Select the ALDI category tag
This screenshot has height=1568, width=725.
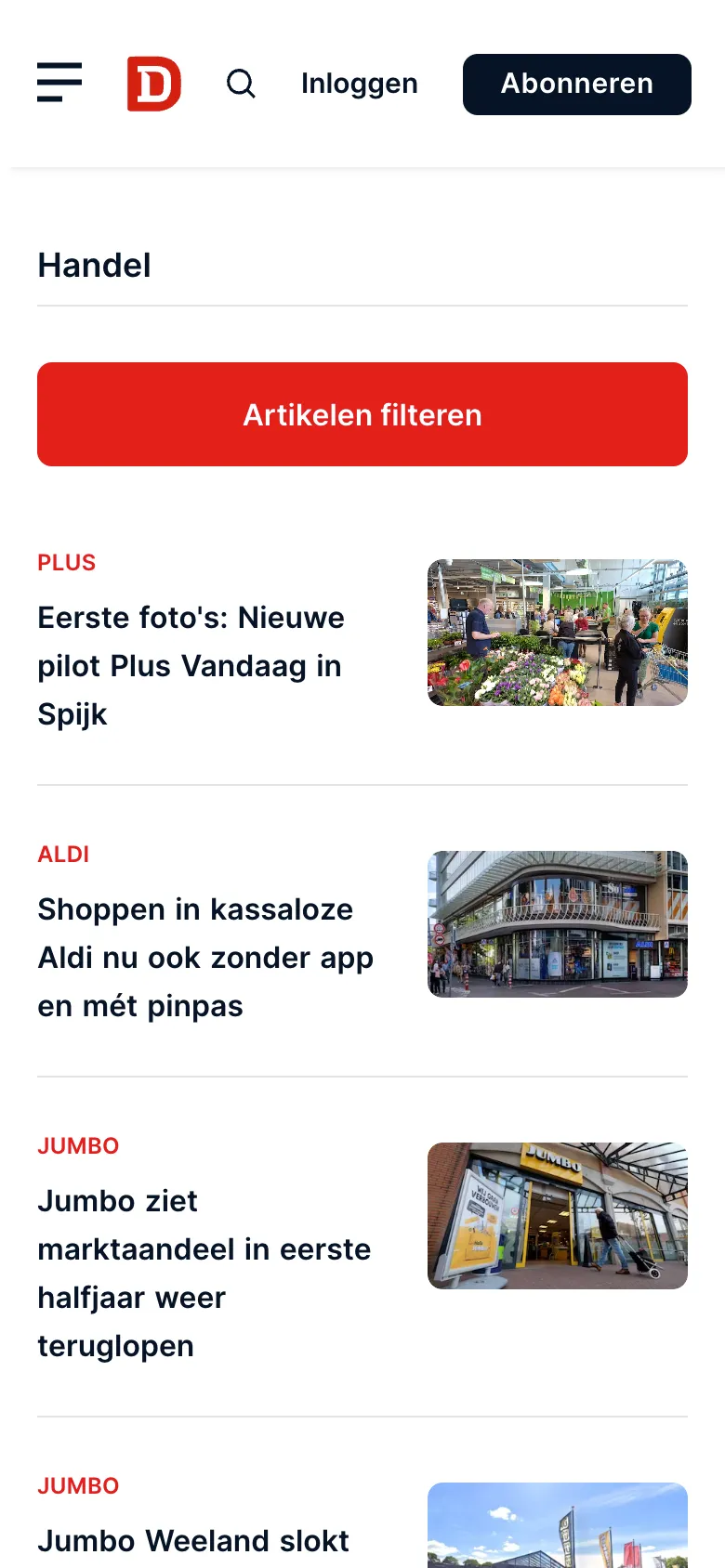tap(62, 854)
